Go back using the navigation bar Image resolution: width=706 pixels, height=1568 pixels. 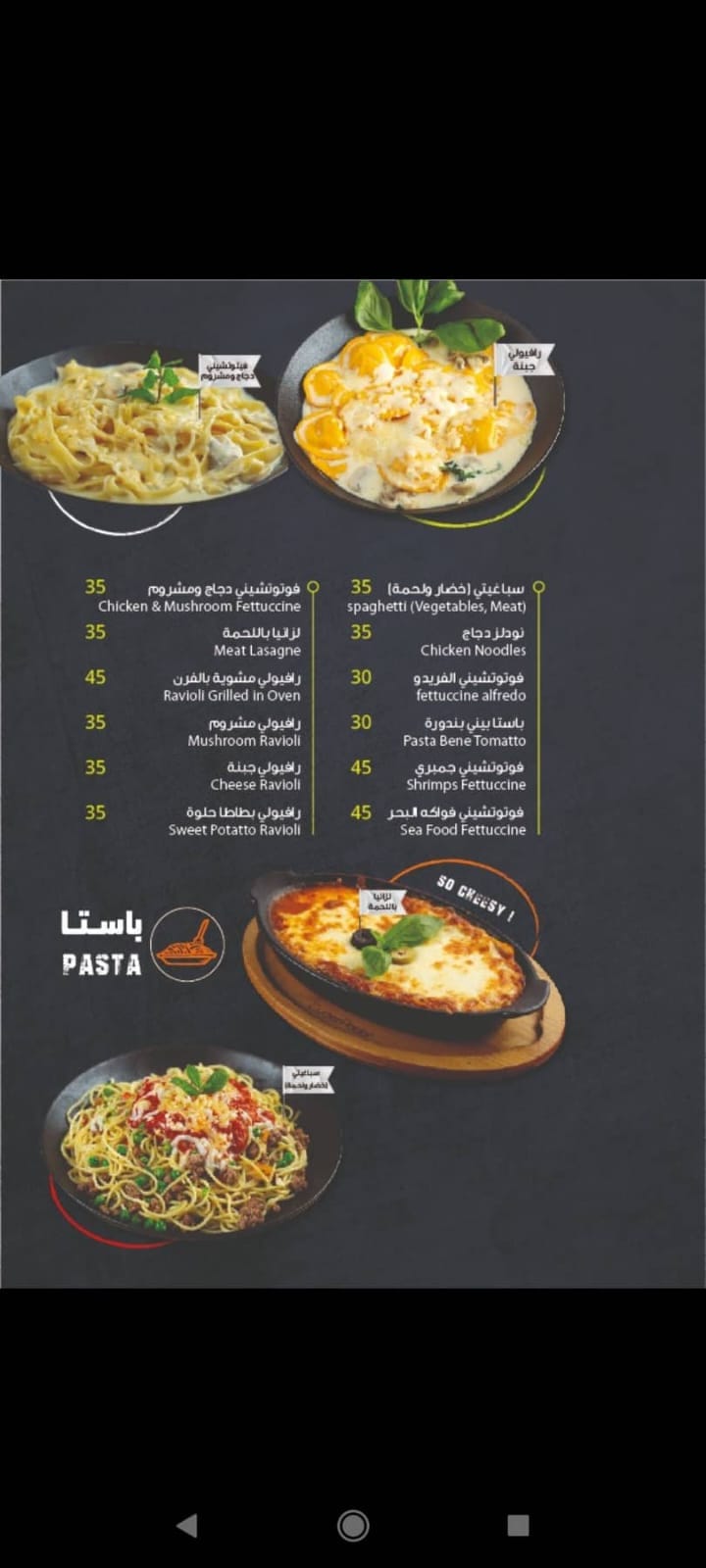(186, 1525)
